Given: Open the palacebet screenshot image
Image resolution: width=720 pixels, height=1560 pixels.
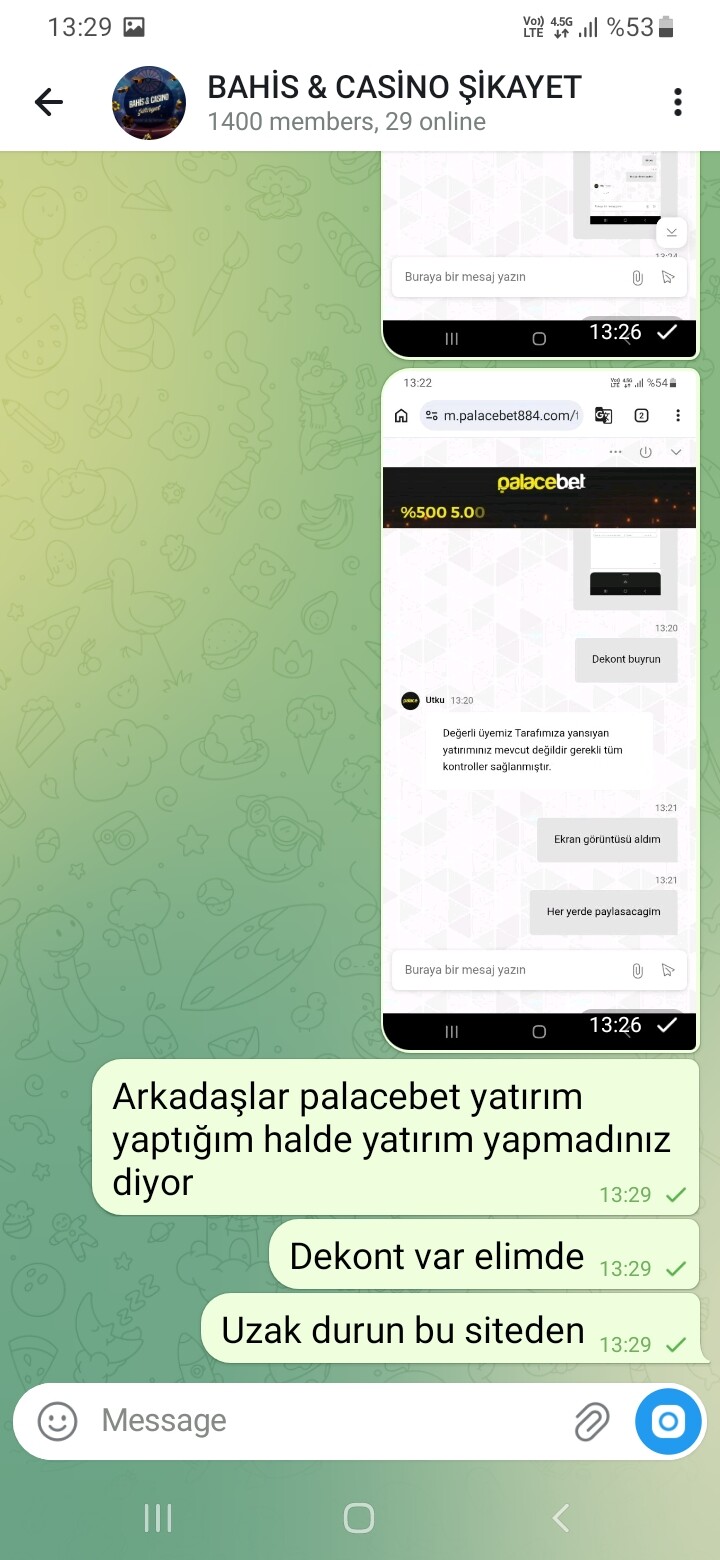Looking at the screenshot, I should 540,710.
